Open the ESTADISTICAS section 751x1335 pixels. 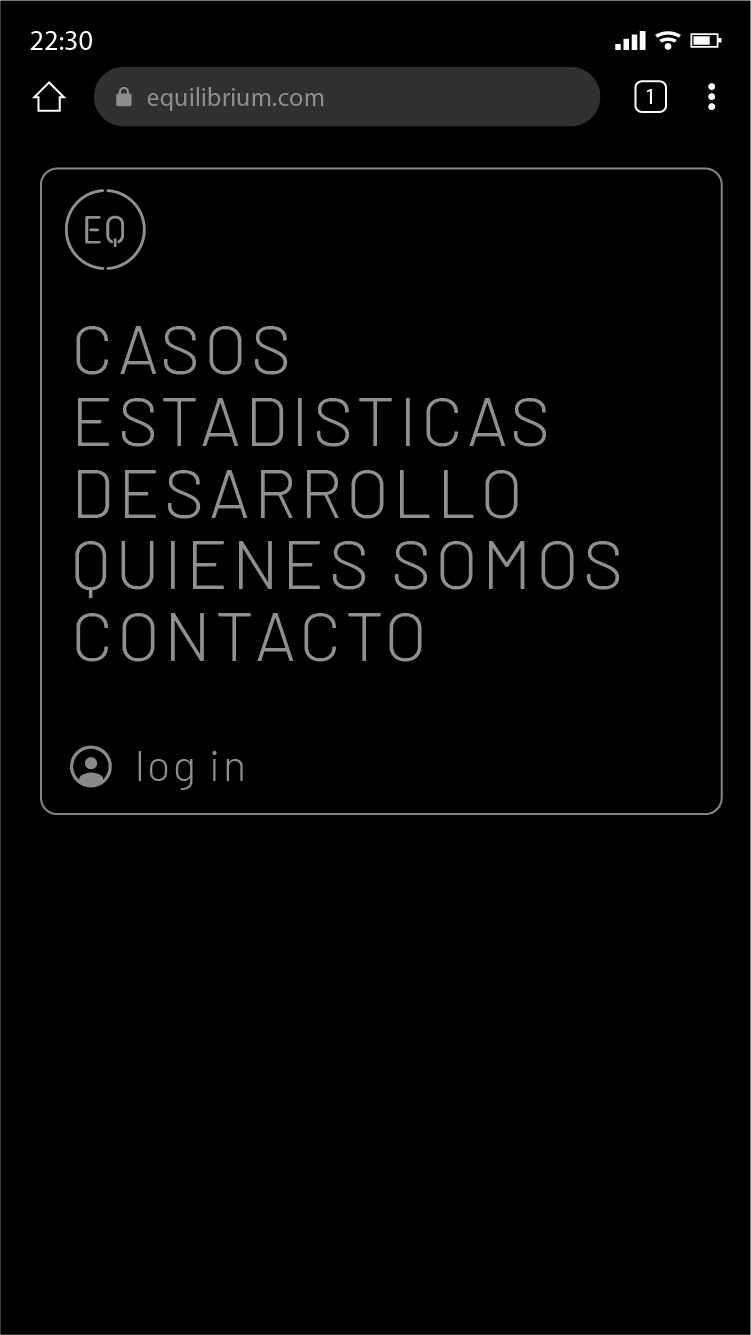(312, 422)
